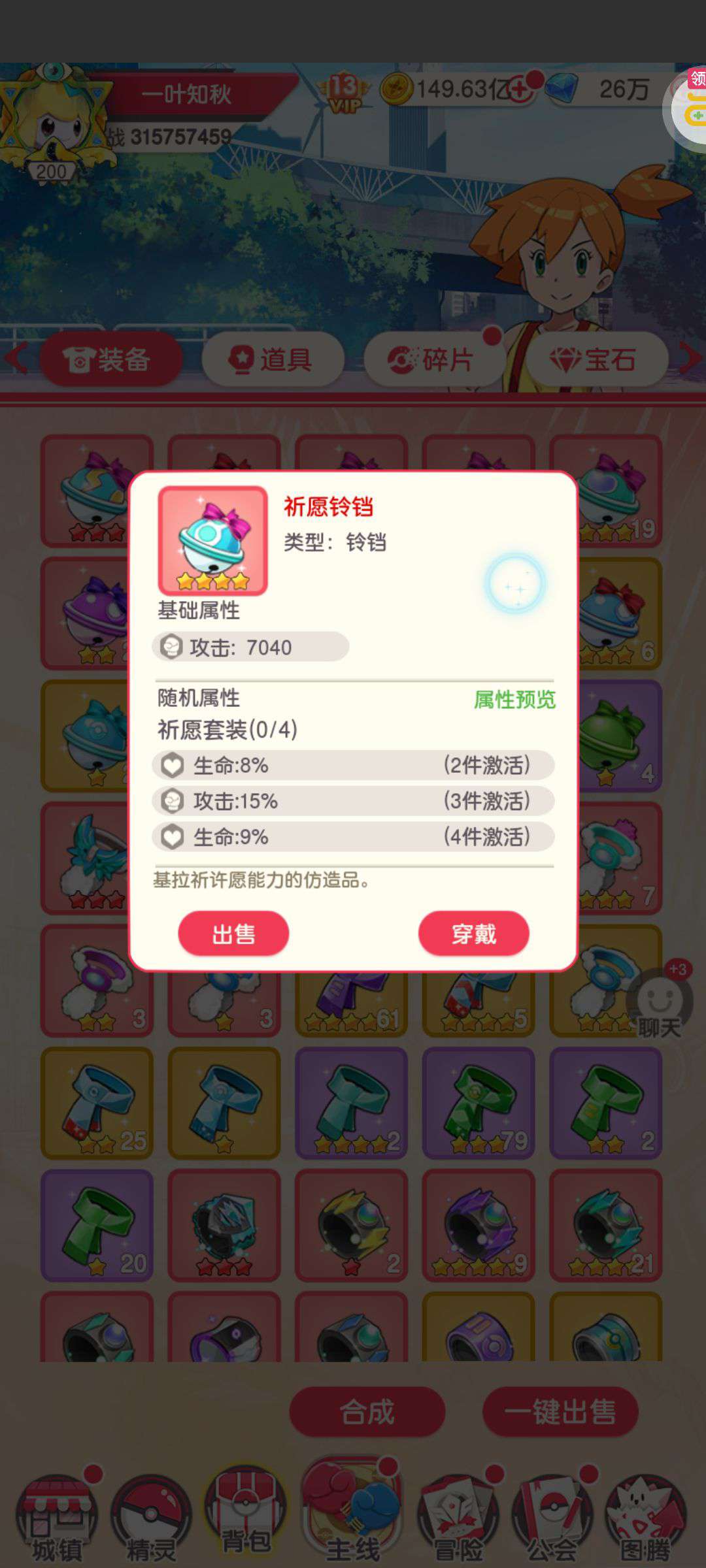Viewport: 706px width, 1568px height.
Task: Use 一键出售 to sell all
Action: pyautogui.click(x=560, y=1413)
